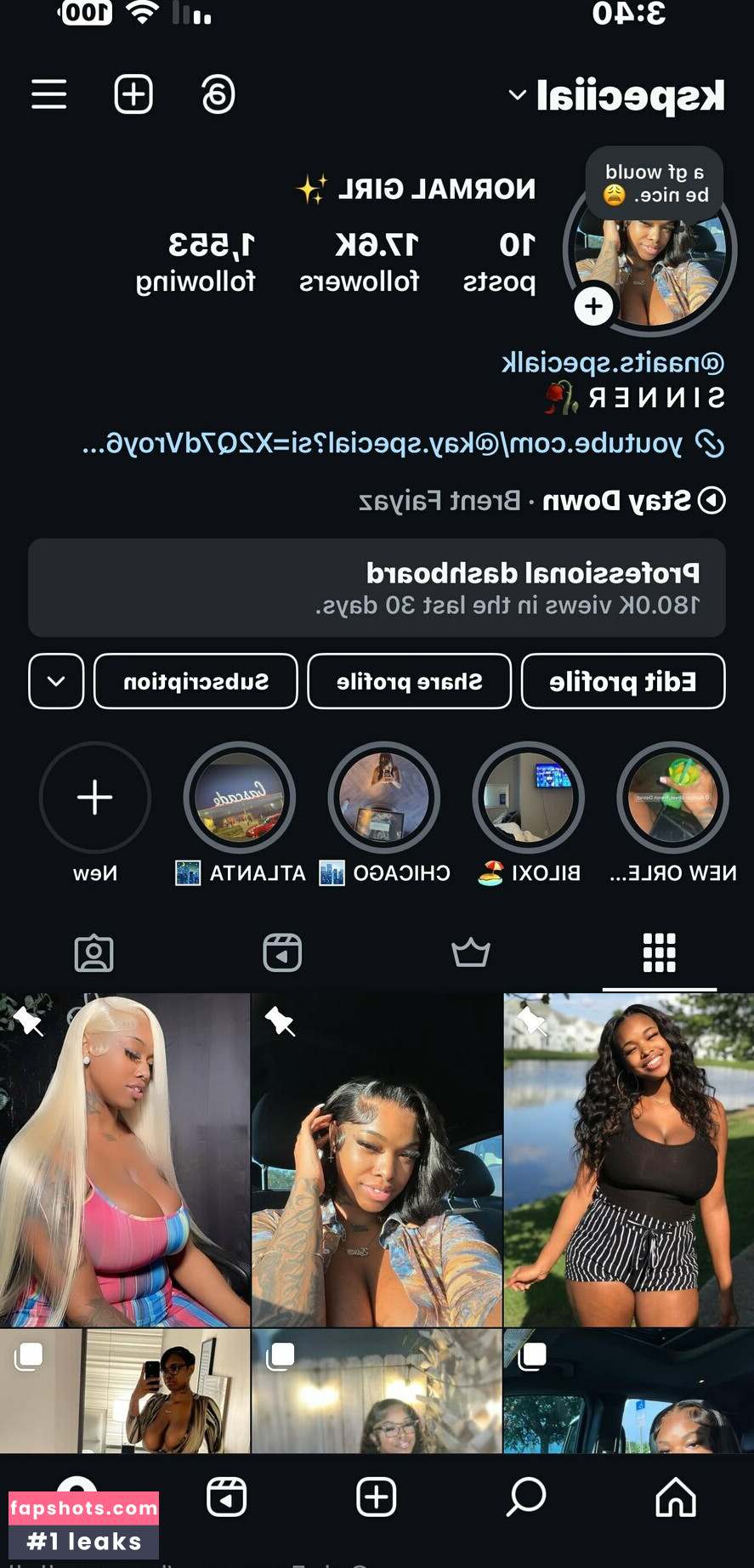Open the Subscription button
This screenshot has width=754, height=1568.
(x=196, y=681)
